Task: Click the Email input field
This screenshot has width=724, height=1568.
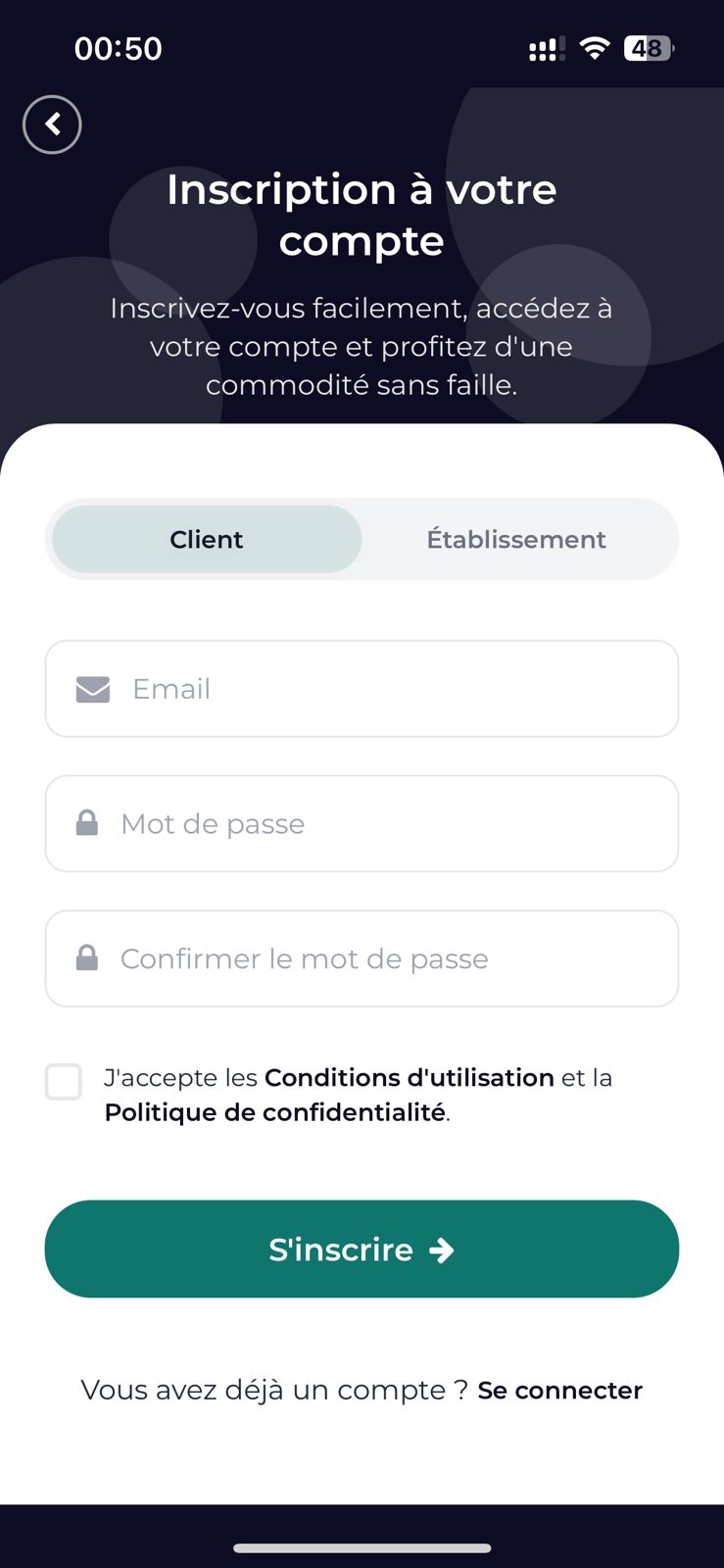Action: (x=362, y=689)
